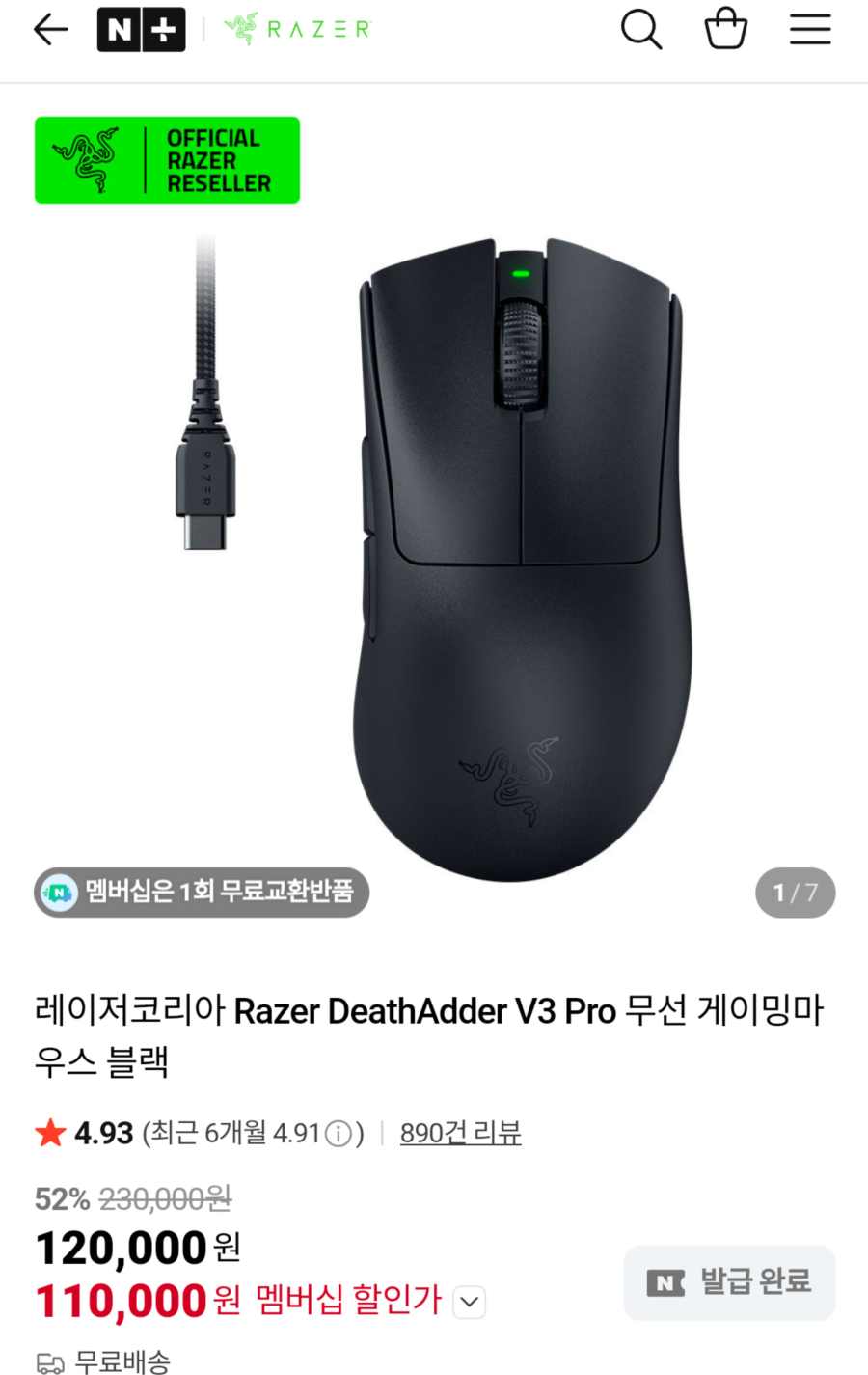The image size is (868, 1375).
Task: Tap the 발급 완료 button
Action: point(730,1282)
